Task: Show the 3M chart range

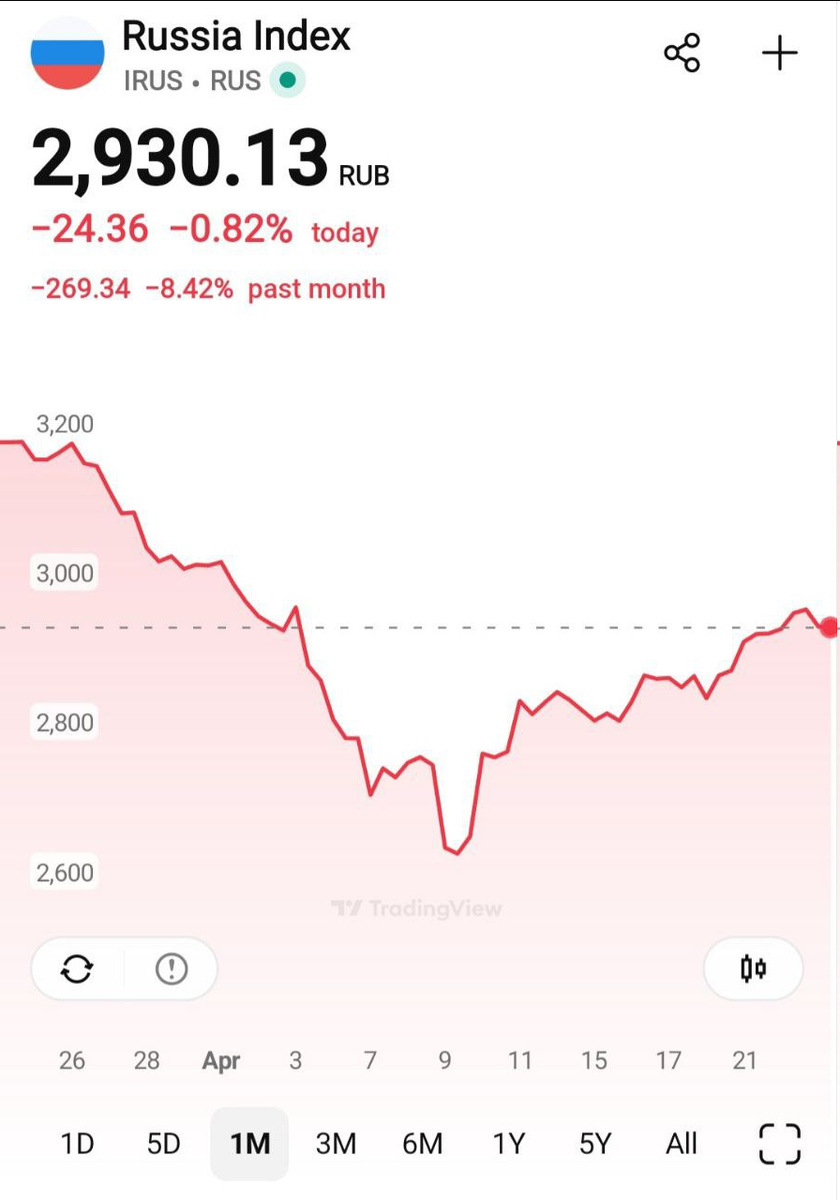Action: pos(336,1143)
